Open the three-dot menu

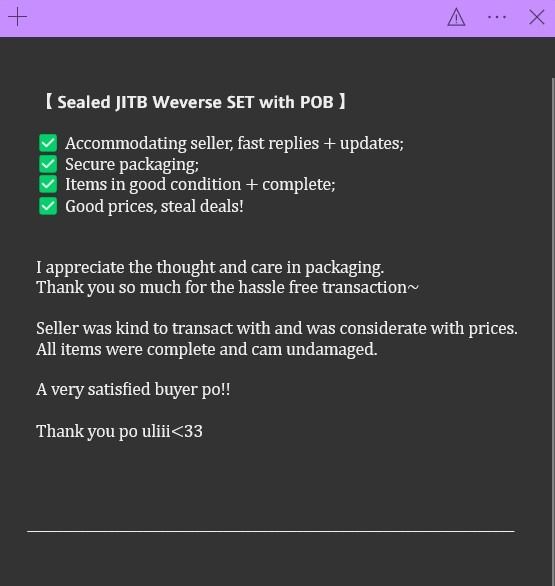497,17
